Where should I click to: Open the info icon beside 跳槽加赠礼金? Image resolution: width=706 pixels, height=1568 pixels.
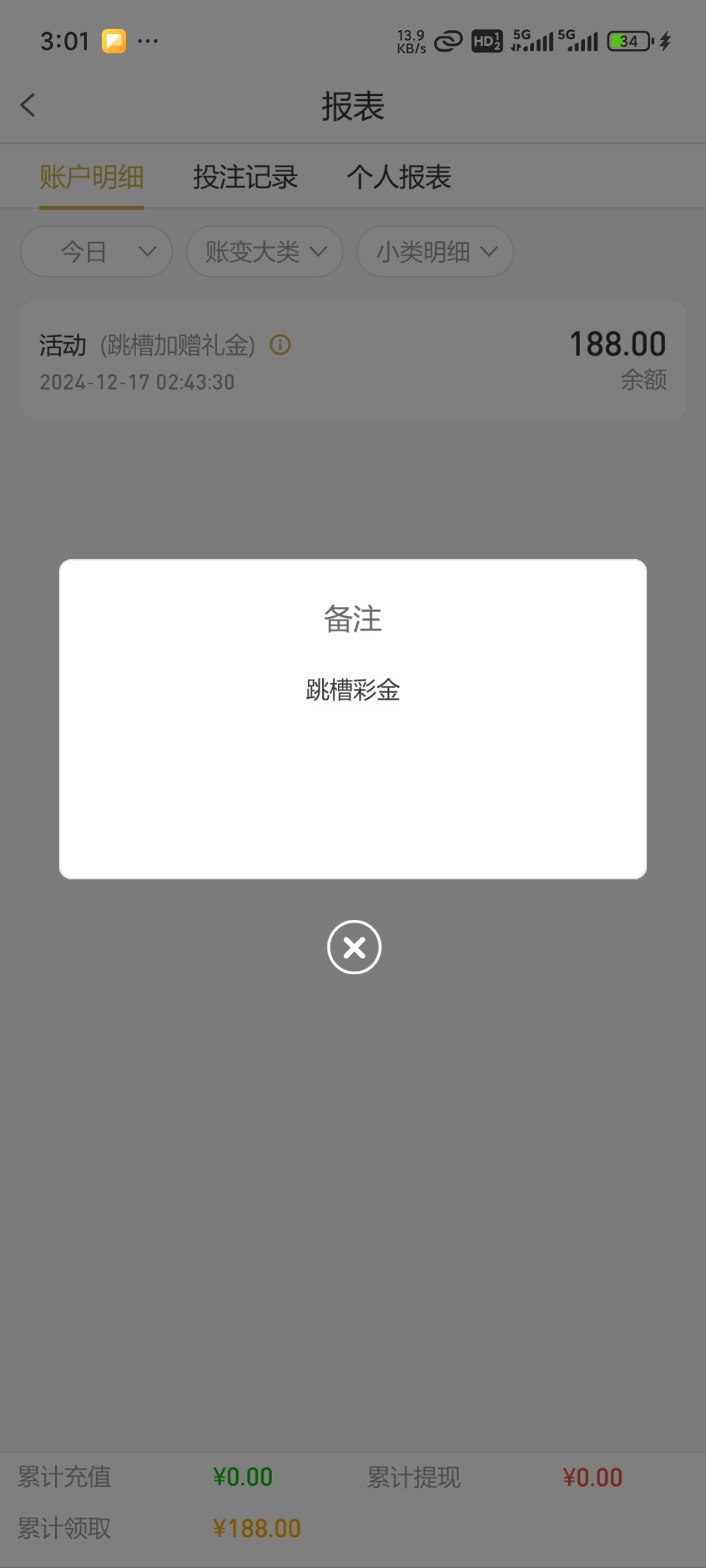point(280,344)
